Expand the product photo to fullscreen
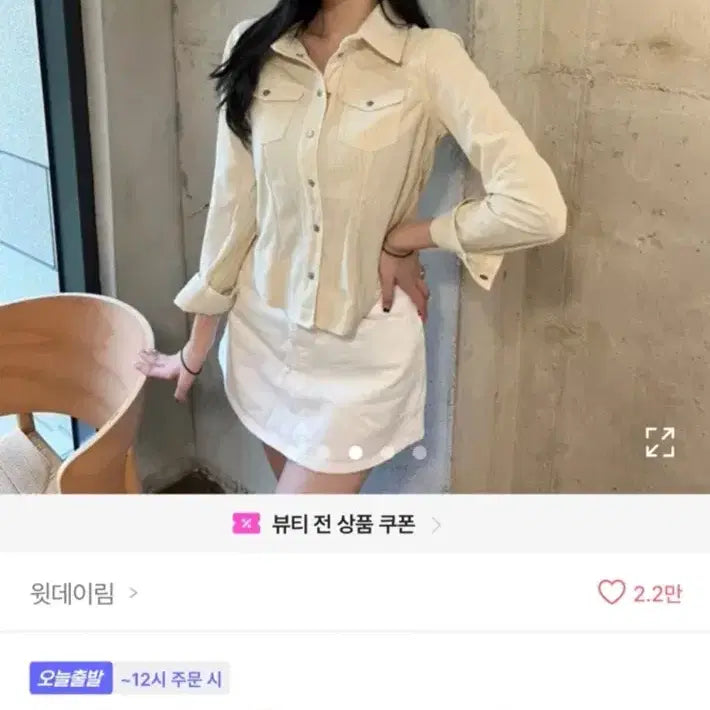The image size is (710, 710). (659, 442)
